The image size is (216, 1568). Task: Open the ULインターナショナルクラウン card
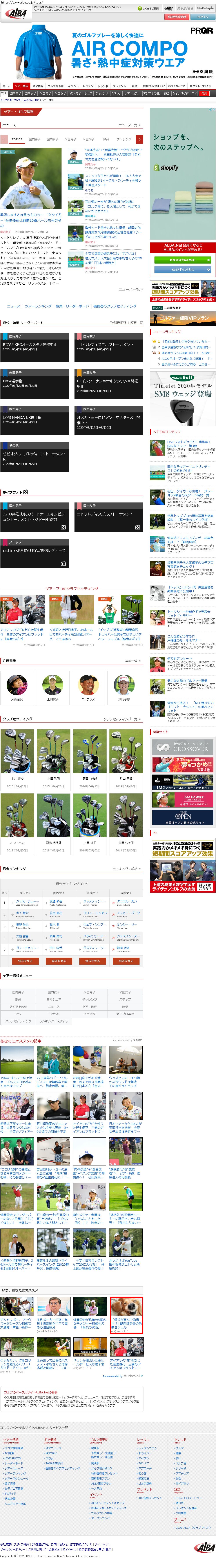(x=109, y=384)
